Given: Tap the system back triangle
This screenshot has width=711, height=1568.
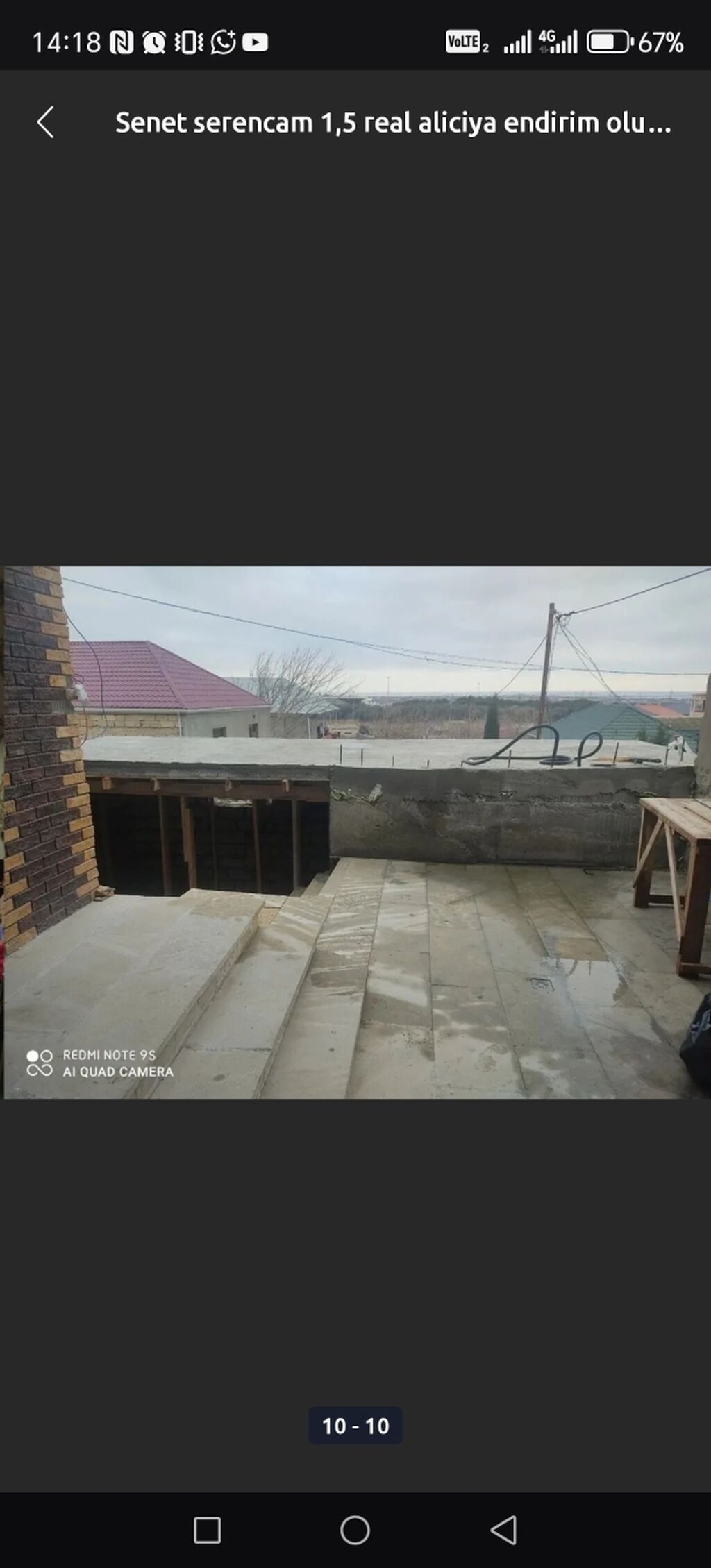Looking at the screenshot, I should [503, 1530].
